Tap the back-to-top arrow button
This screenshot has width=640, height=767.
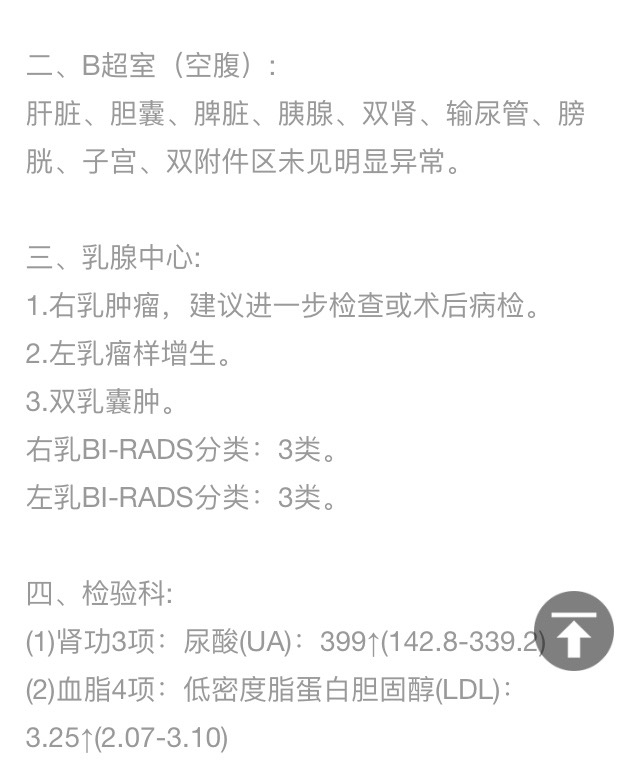tap(573, 631)
